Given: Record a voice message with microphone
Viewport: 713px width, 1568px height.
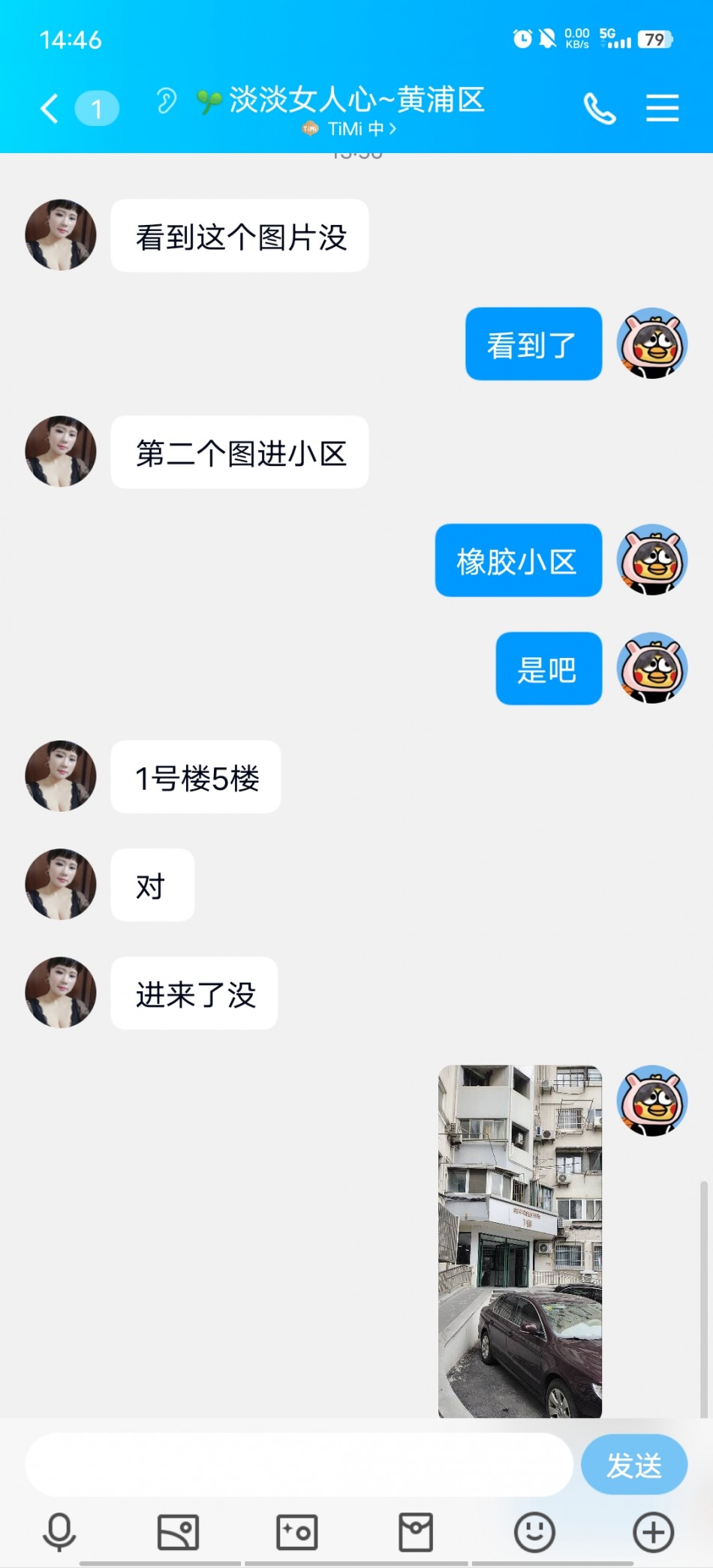Looking at the screenshot, I should point(59,1531).
